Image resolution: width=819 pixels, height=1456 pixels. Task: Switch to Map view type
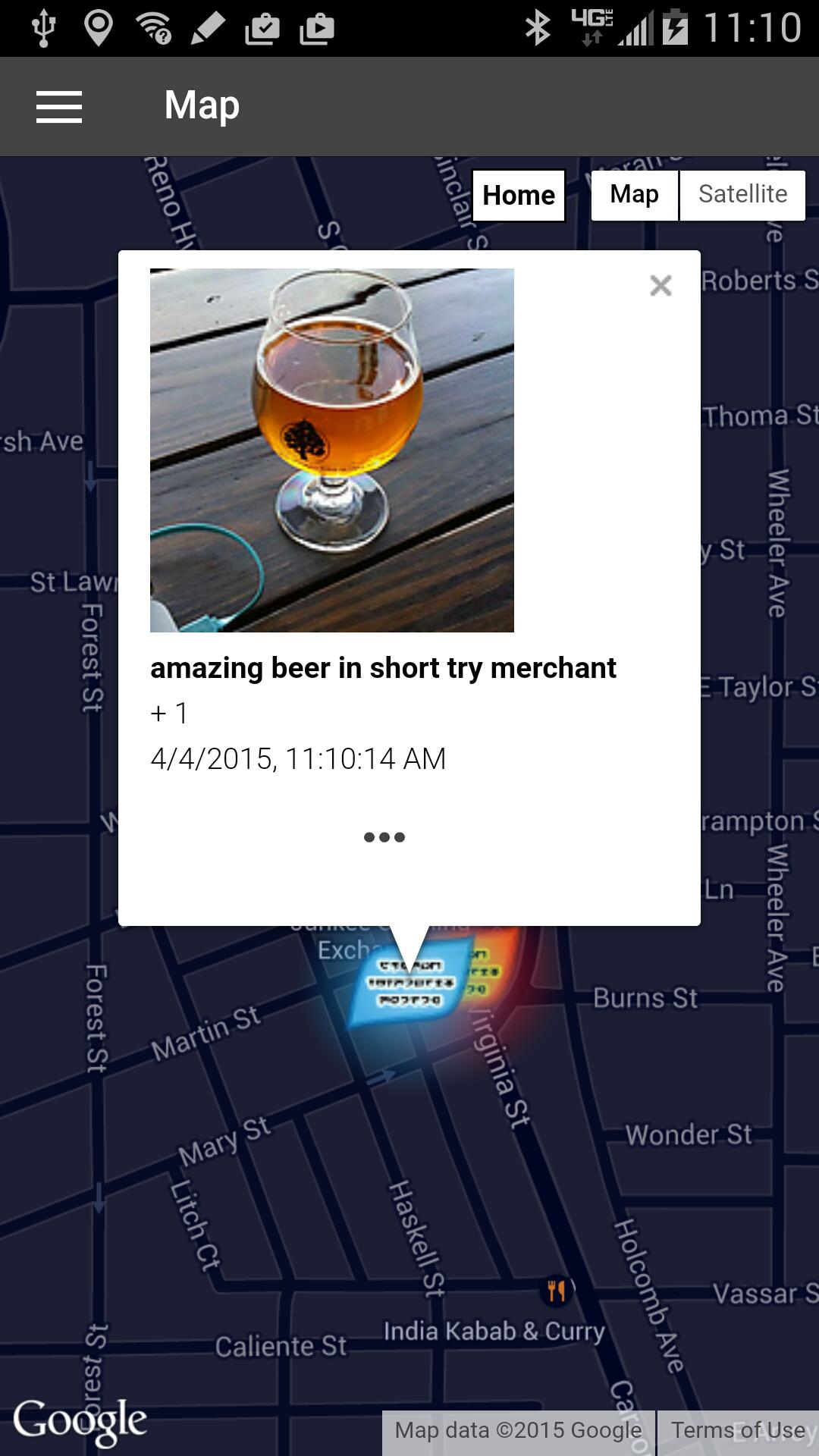pyautogui.click(x=634, y=195)
